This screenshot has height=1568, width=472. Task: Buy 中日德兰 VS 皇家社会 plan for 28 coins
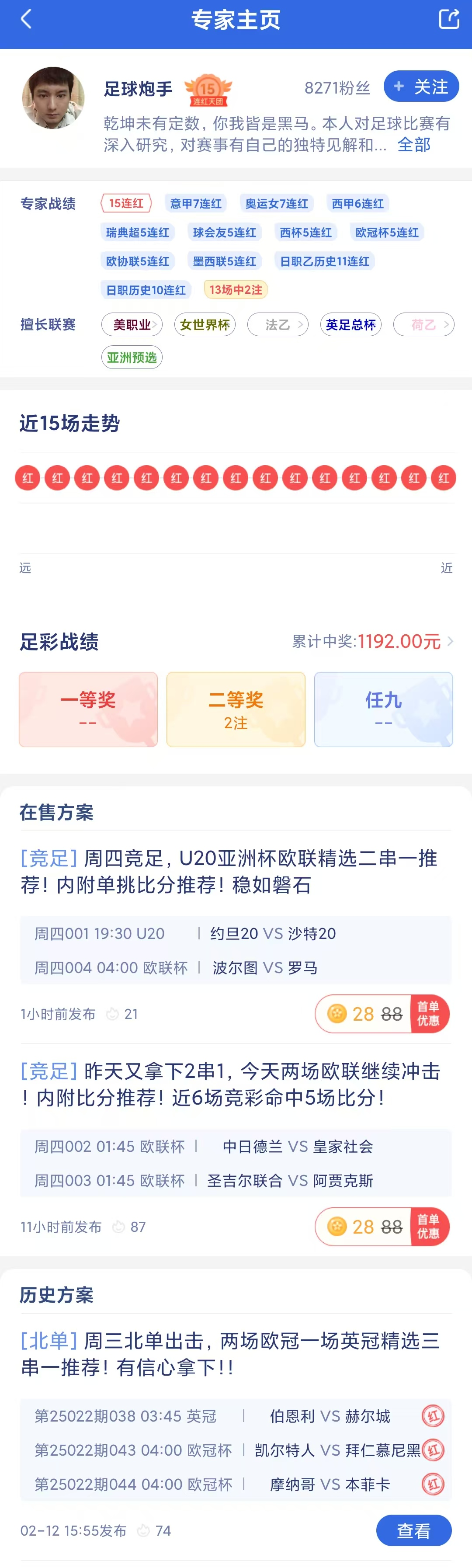pos(382,1227)
